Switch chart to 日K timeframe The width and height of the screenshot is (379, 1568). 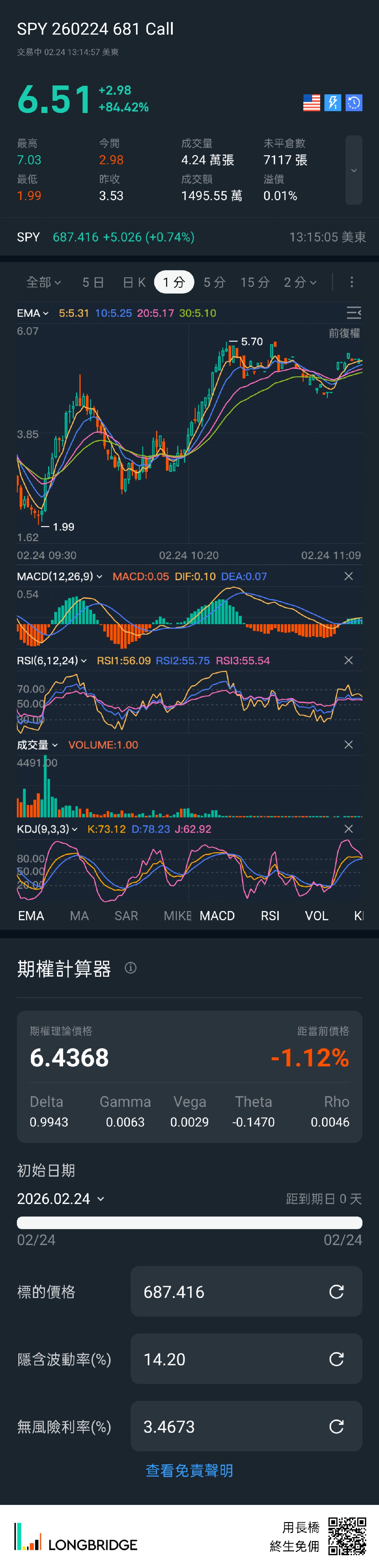(x=134, y=282)
